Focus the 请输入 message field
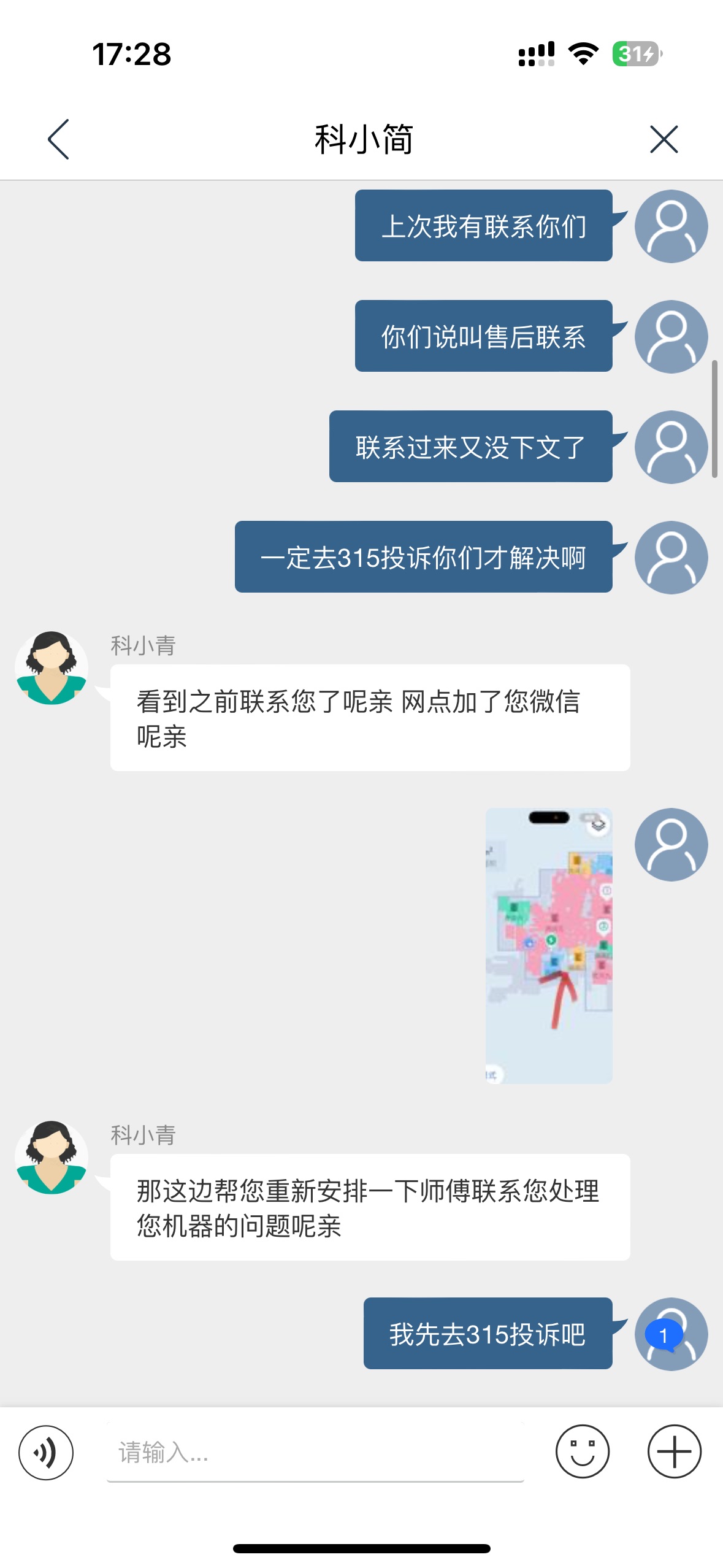Screen dimensions: 723x1568 [x=315, y=1452]
